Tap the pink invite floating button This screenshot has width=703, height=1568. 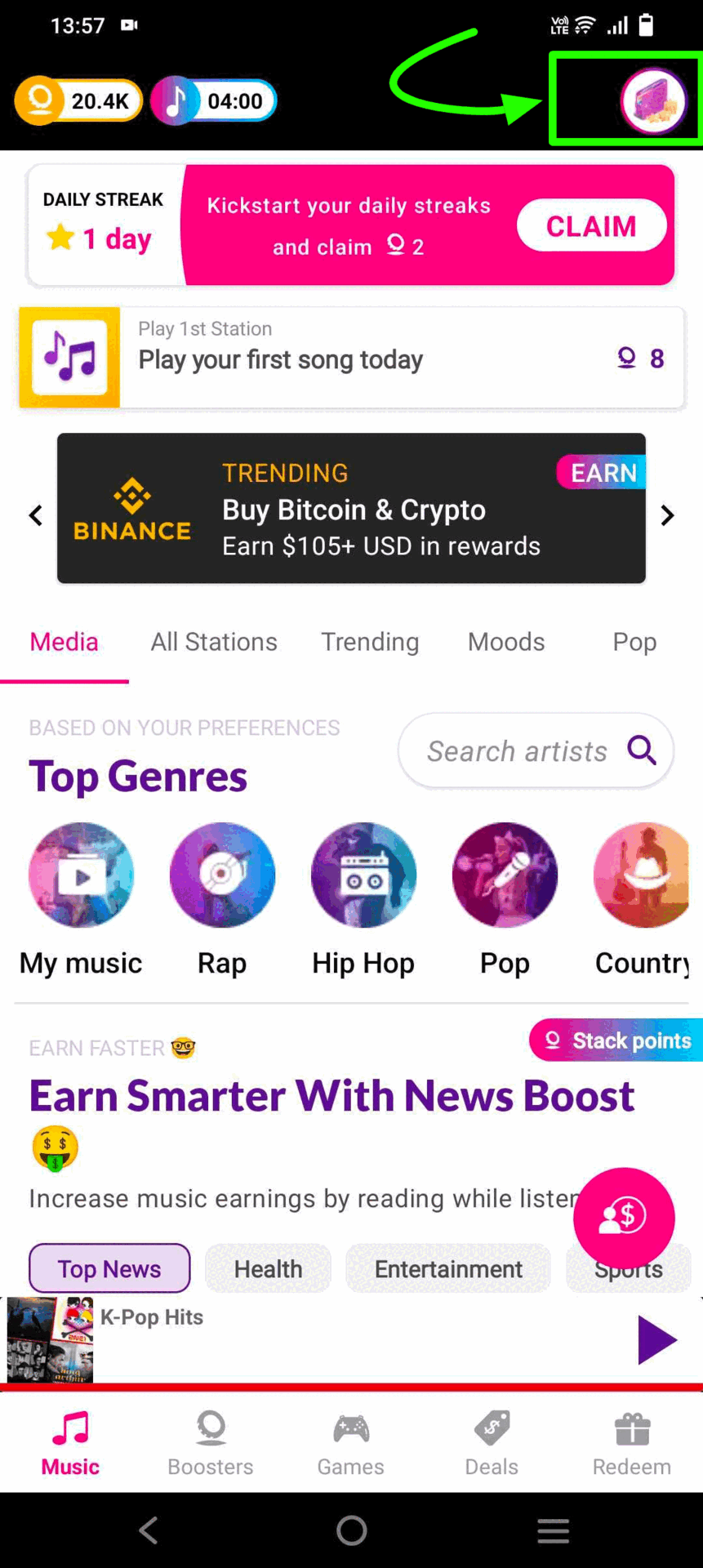click(x=624, y=1217)
